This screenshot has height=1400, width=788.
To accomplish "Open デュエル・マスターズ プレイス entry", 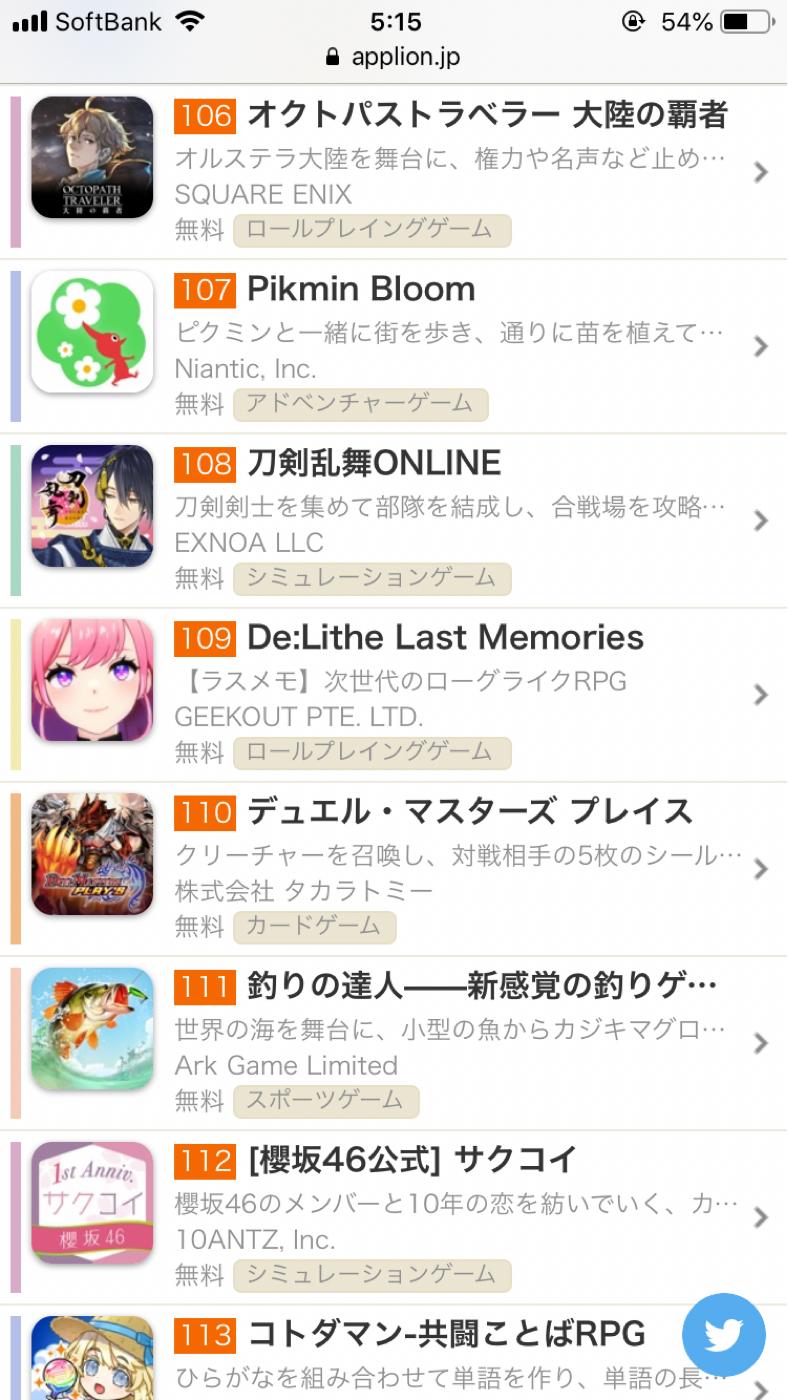I will point(469,812).
